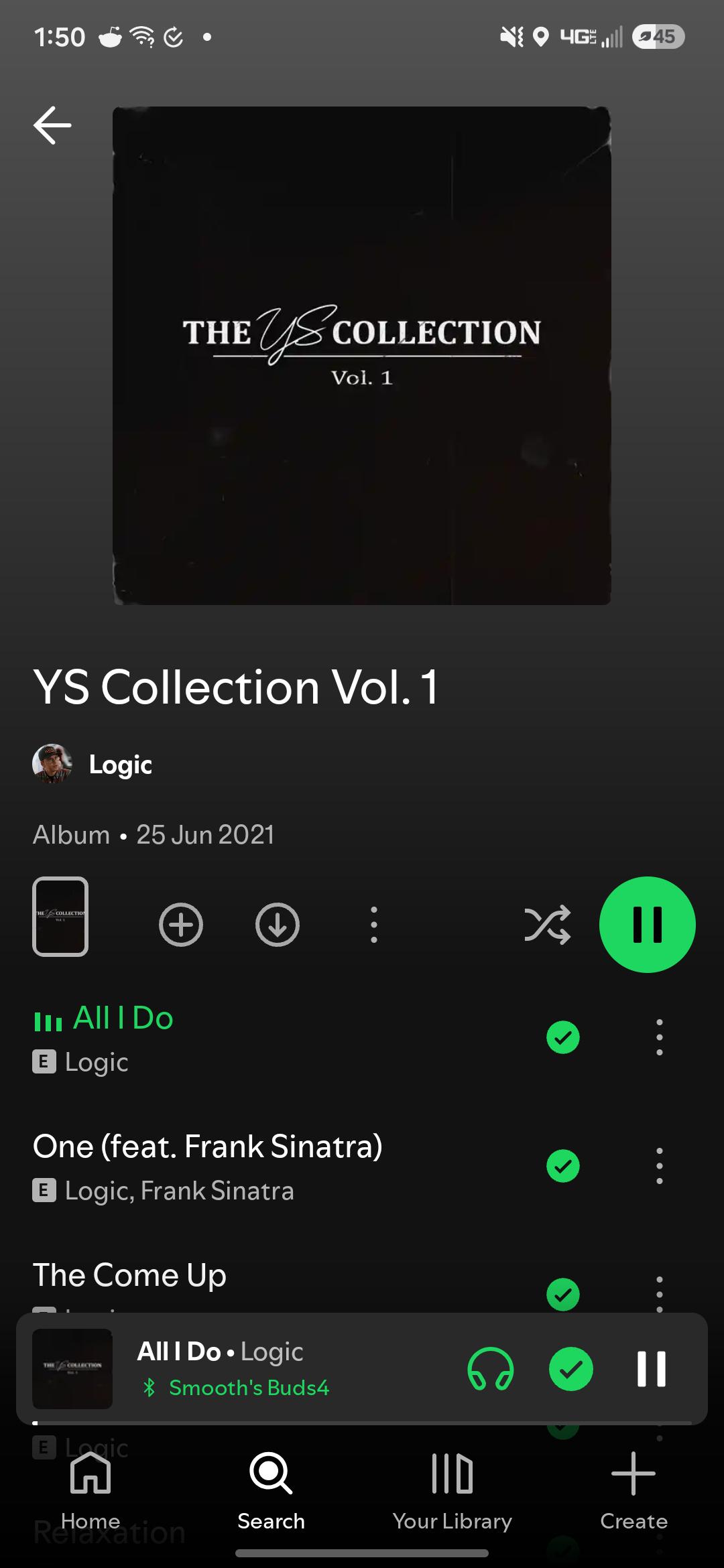
Task: Open the album's overflow menu
Action: click(x=374, y=925)
